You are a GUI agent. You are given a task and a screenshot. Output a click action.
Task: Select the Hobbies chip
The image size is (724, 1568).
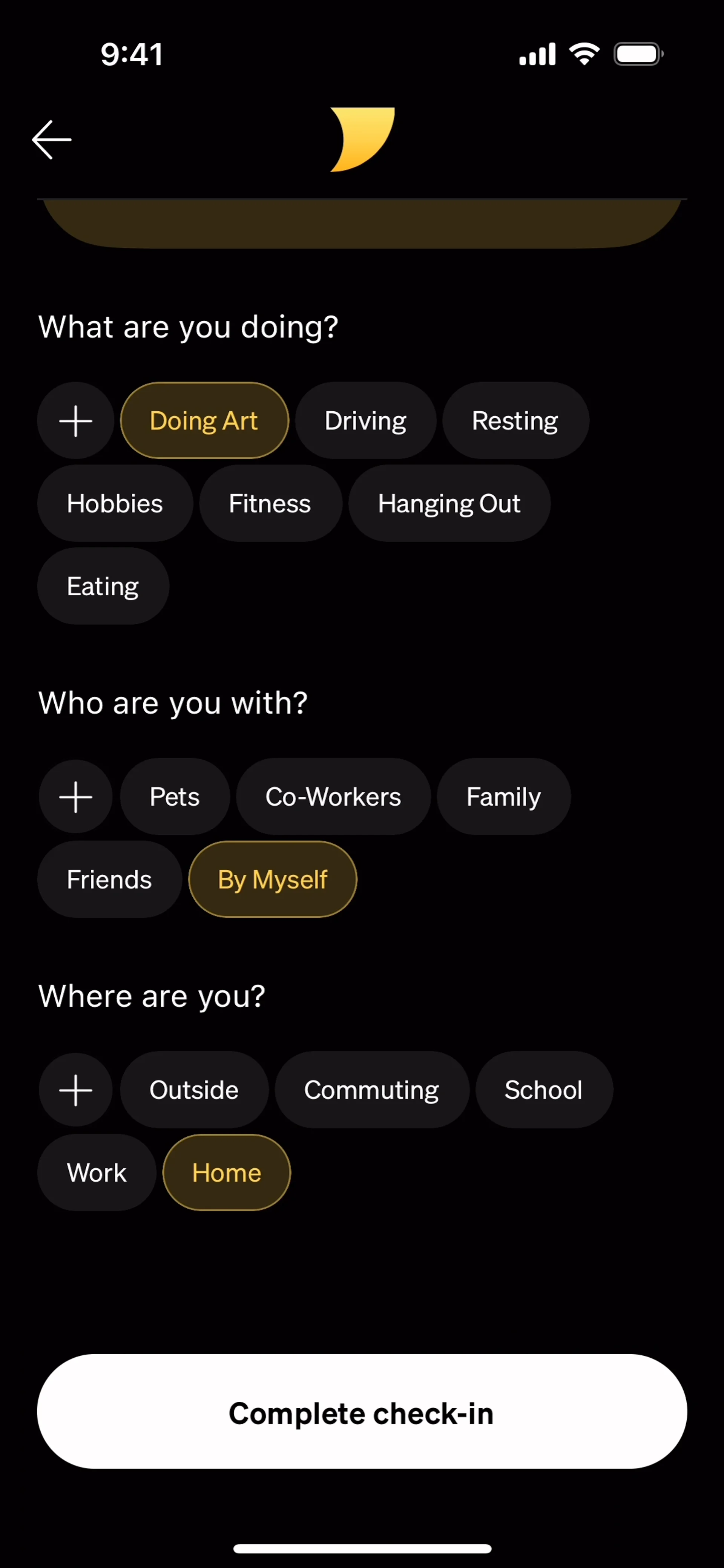coord(115,503)
